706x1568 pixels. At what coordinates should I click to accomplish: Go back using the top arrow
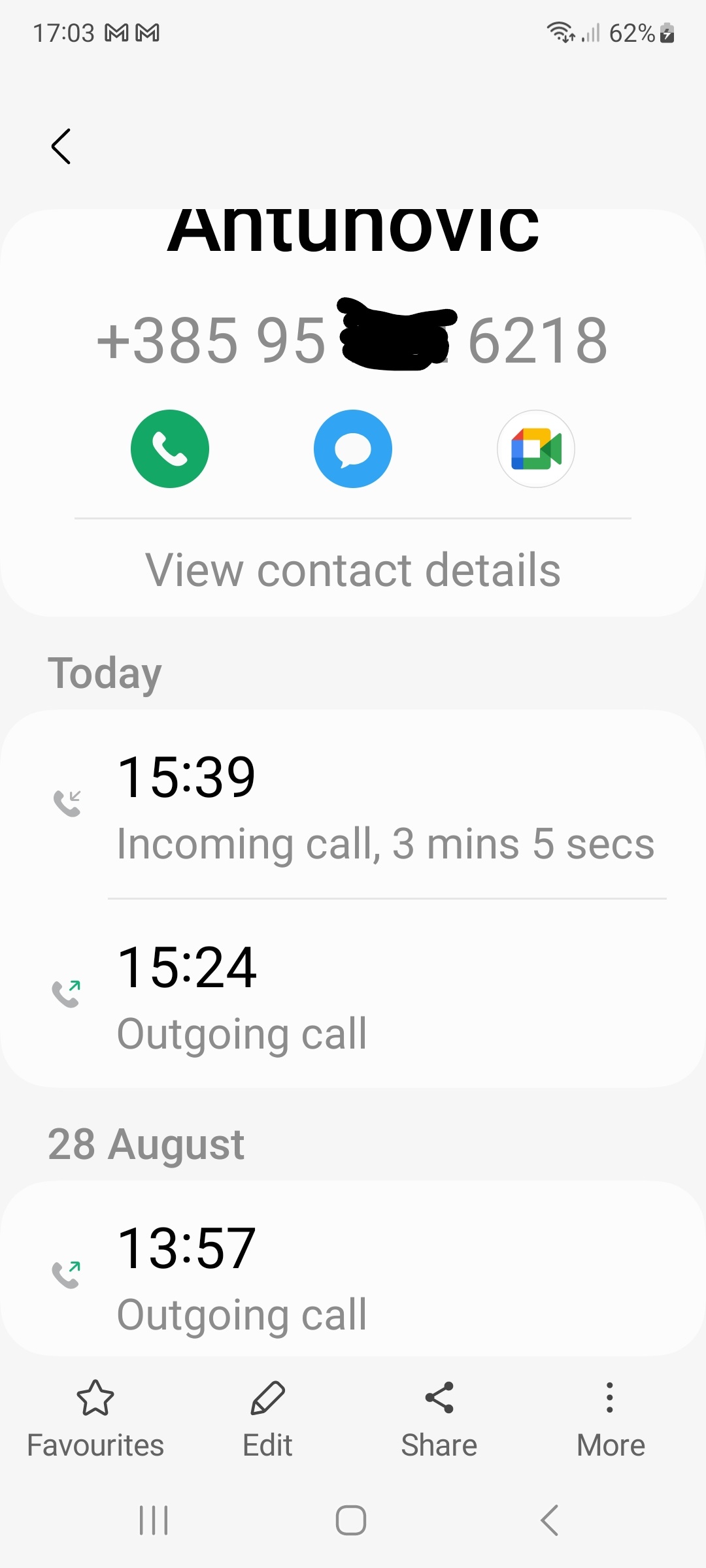61,146
